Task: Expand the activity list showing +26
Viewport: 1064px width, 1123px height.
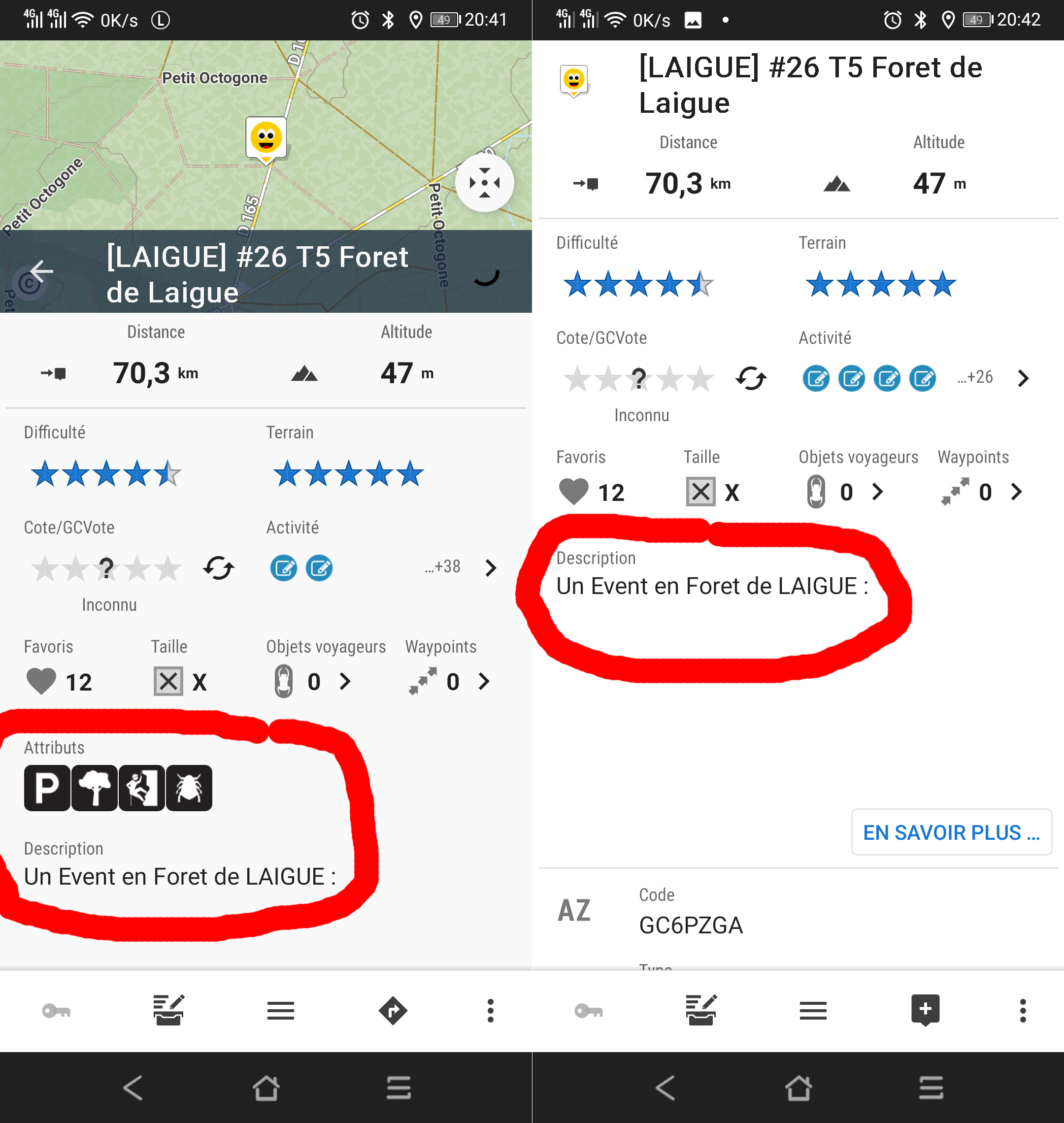Action: (x=1023, y=378)
